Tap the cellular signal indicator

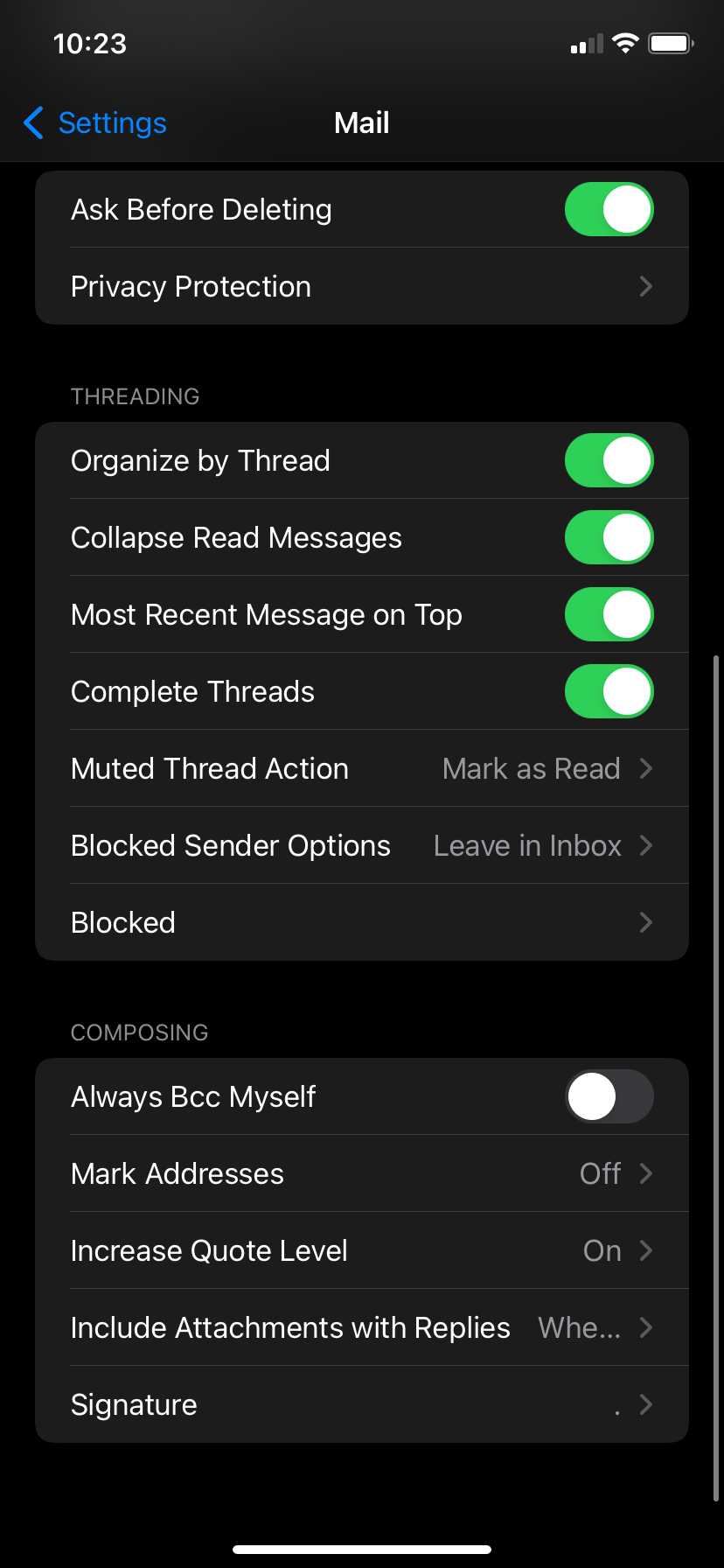tap(584, 43)
